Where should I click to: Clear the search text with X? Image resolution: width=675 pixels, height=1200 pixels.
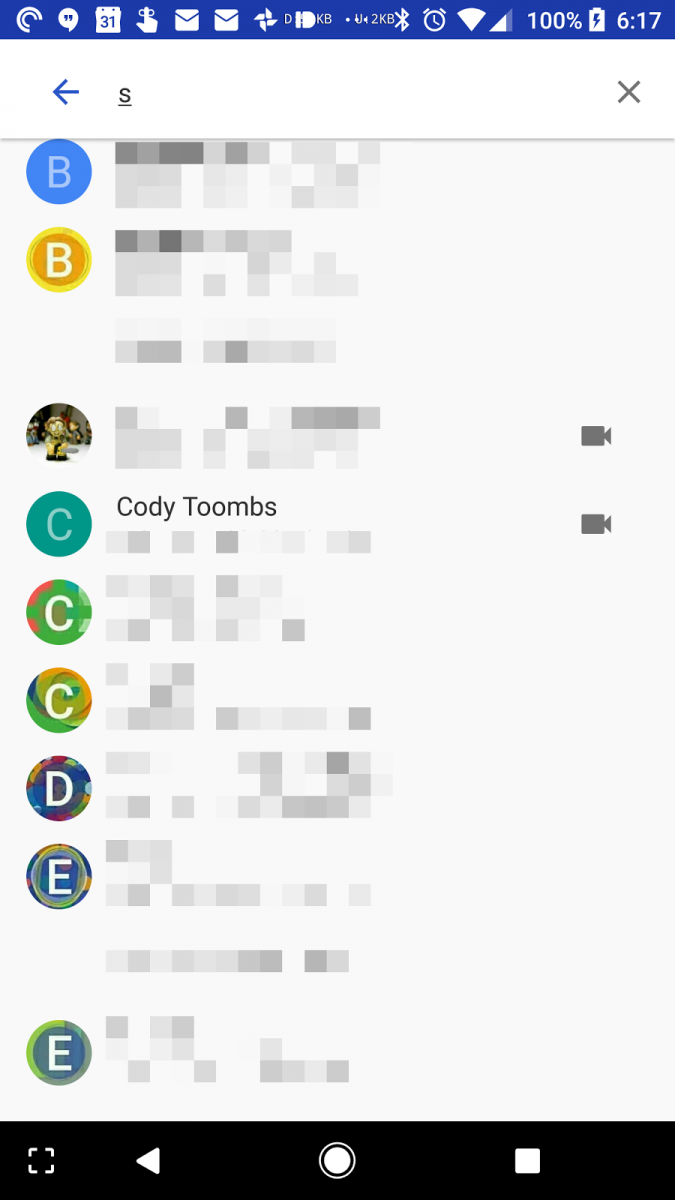(x=628, y=92)
